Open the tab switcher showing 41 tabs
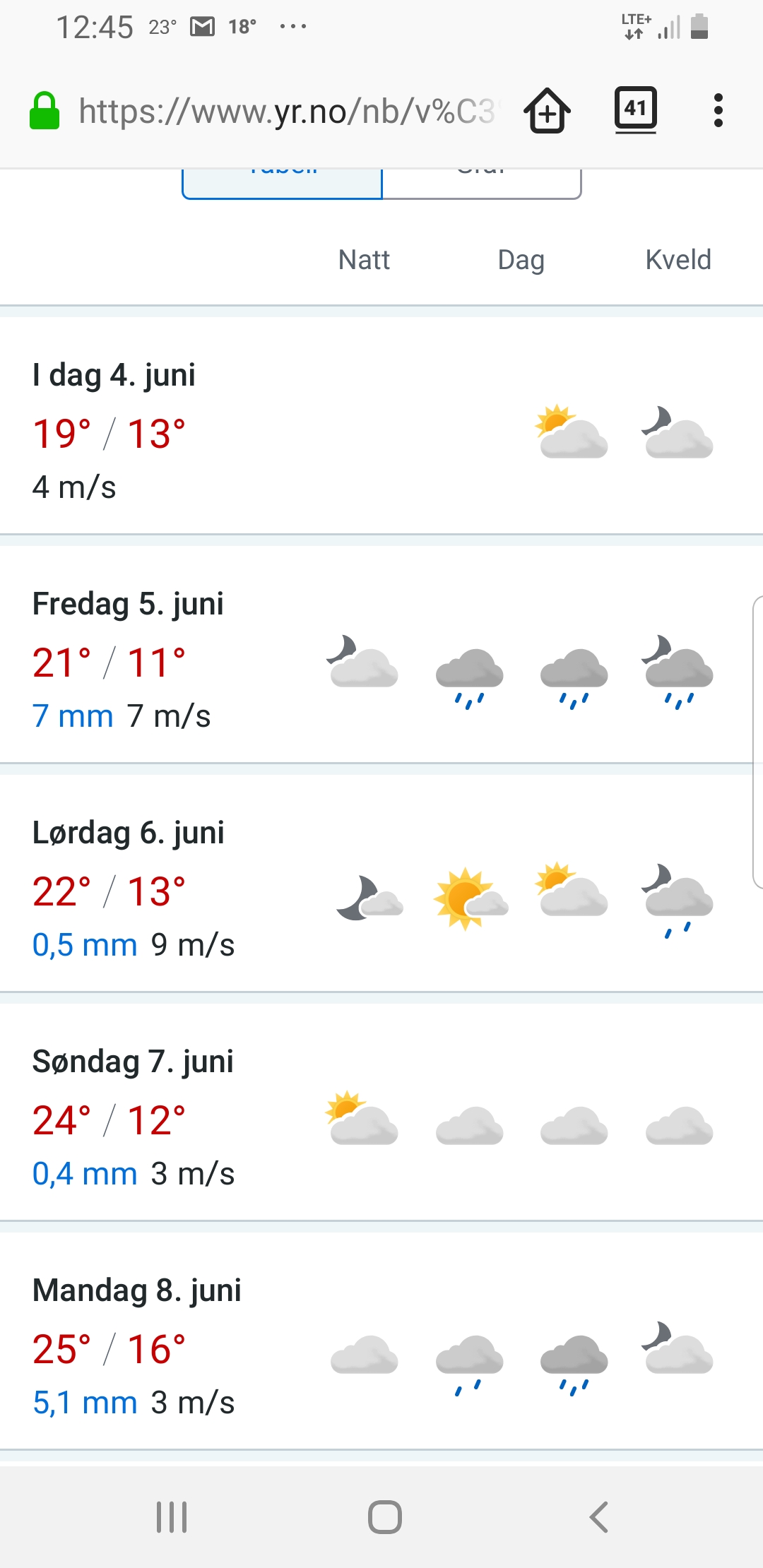The width and height of the screenshot is (763, 1568). (x=635, y=109)
